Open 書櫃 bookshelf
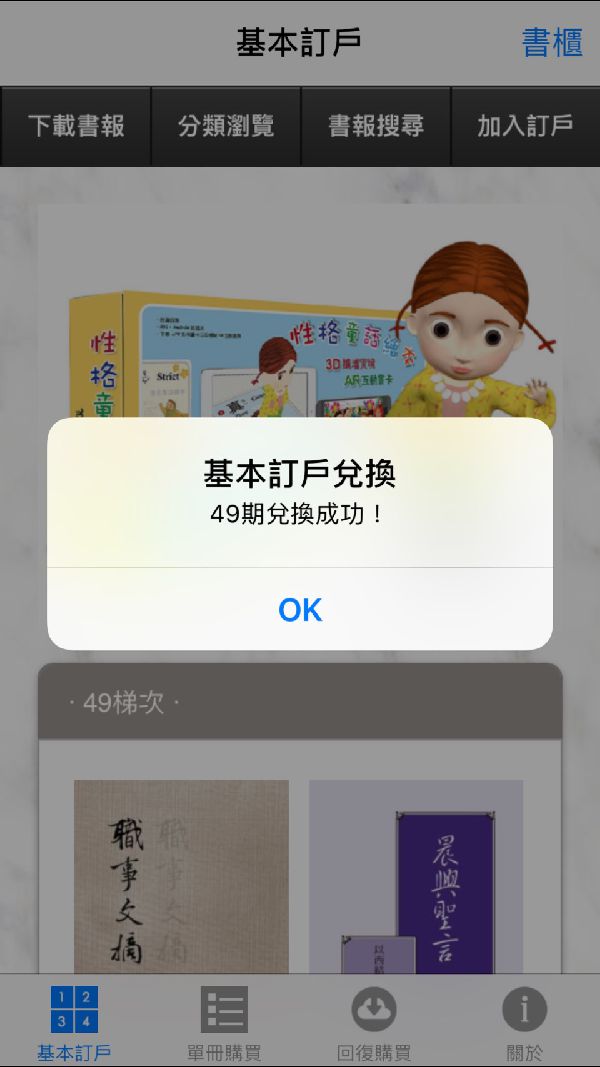600x1067 pixels. coord(552,43)
